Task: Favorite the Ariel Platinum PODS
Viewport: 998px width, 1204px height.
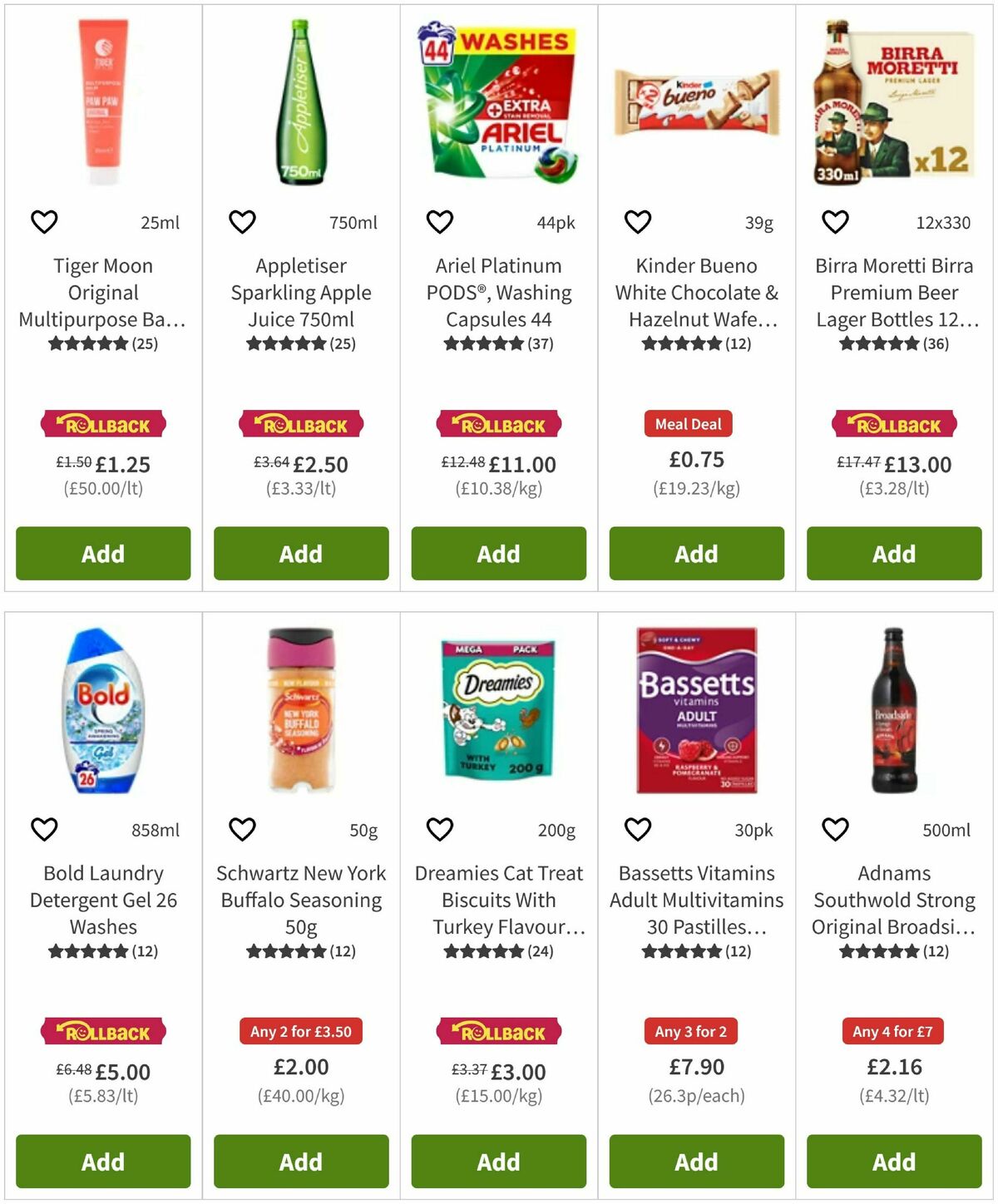Action: 439,221
